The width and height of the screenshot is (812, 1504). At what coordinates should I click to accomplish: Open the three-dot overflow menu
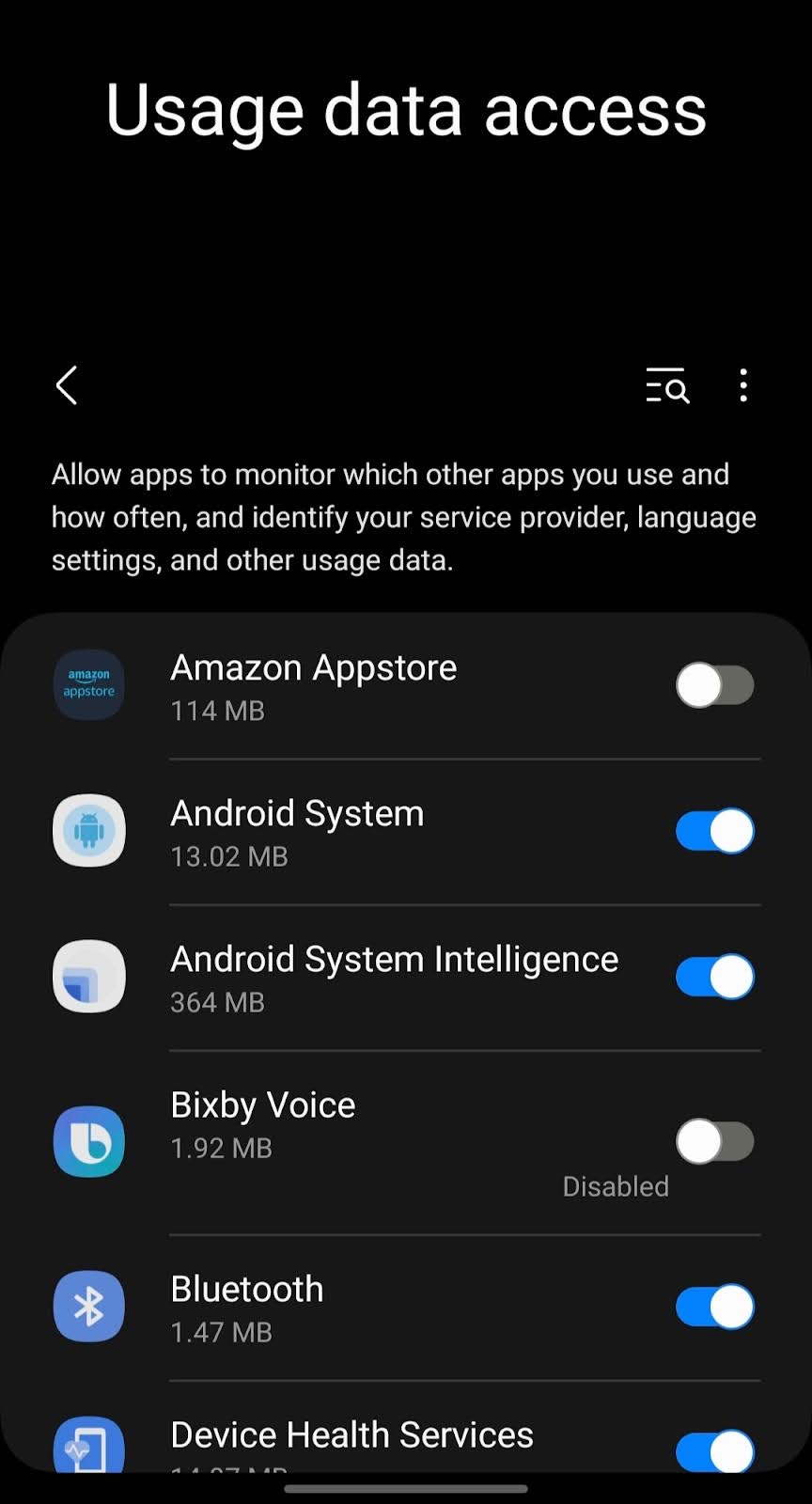[743, 385]
